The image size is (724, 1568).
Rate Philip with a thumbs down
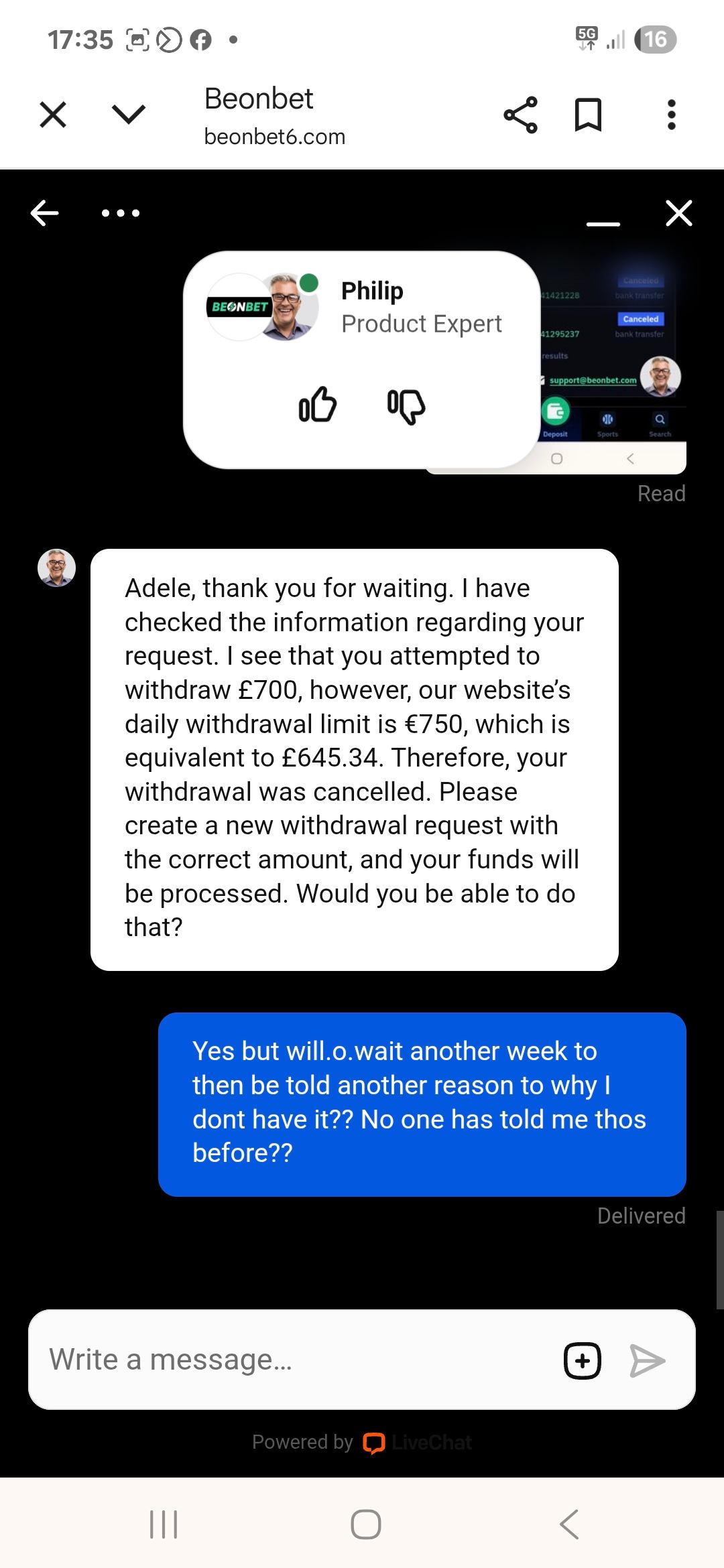[x=406, y=406]
